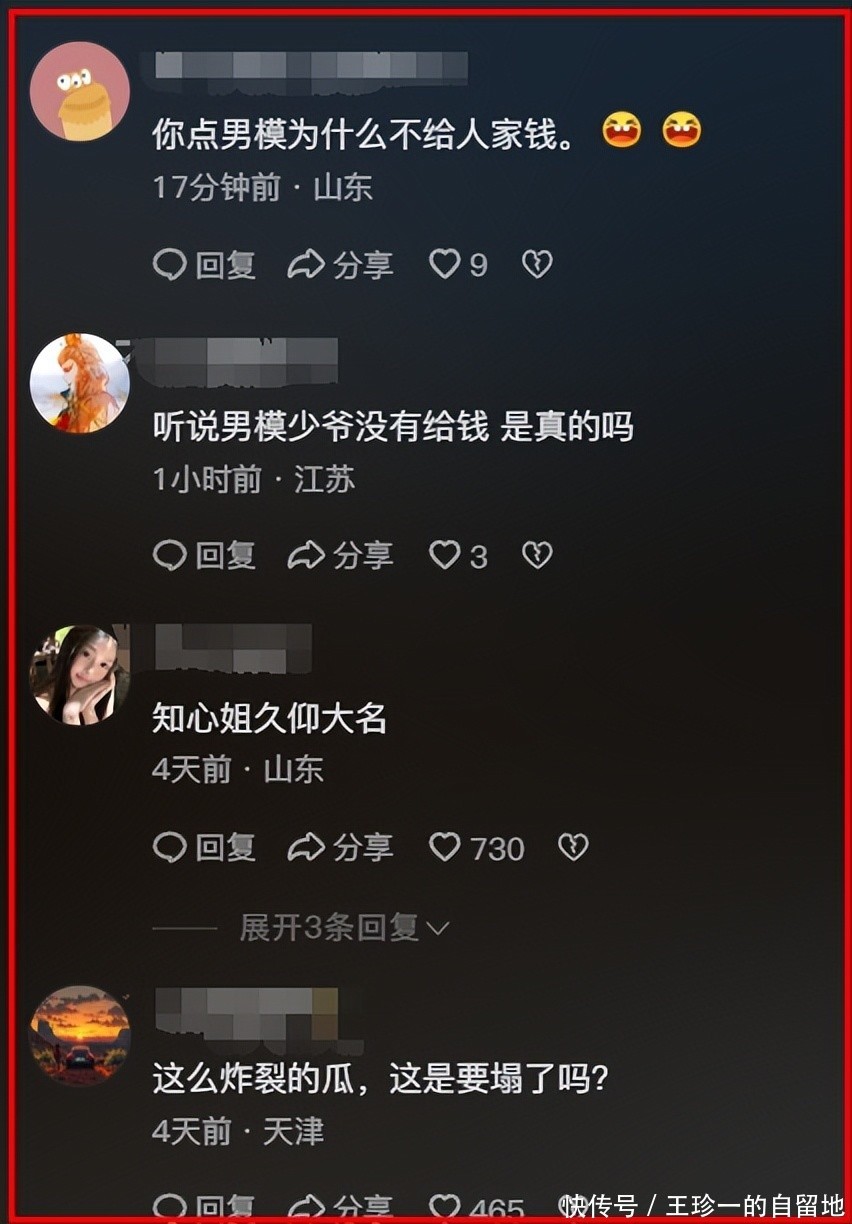Open avatar of the 江苏 commenter
This screenshot has width=852, height=1224.
click(x=80, y=383)
